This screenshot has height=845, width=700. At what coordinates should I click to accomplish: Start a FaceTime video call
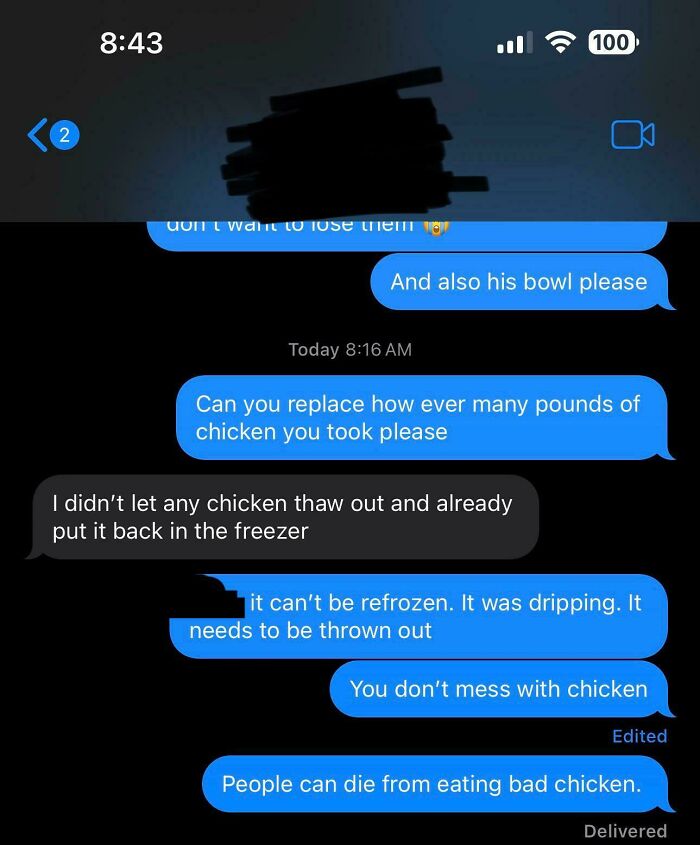click(632, 135)
